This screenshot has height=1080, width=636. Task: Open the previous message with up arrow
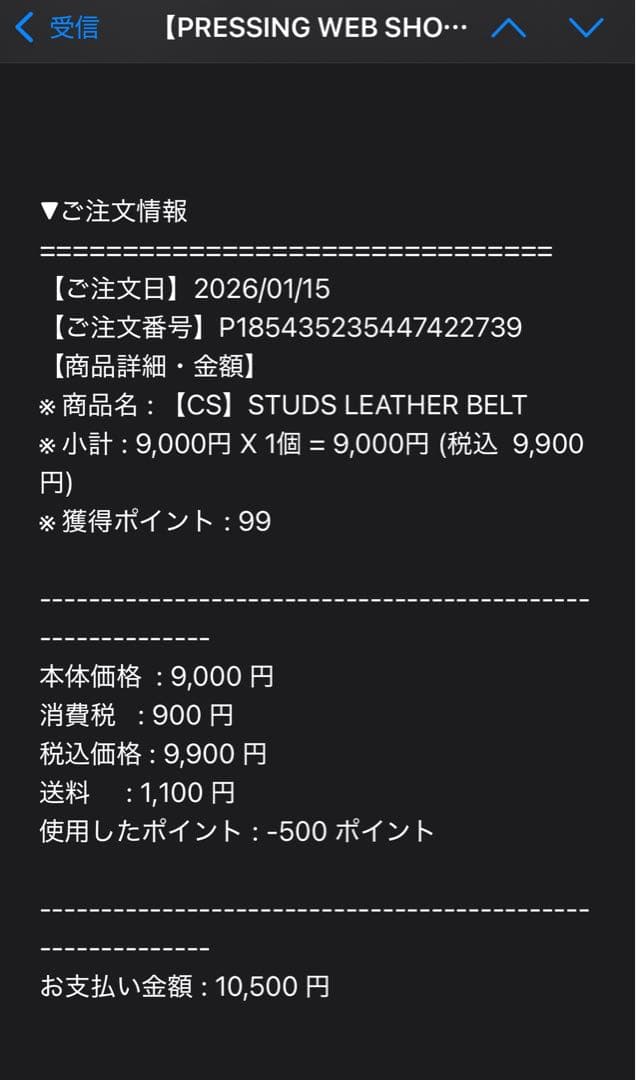[x=509, y=28]
